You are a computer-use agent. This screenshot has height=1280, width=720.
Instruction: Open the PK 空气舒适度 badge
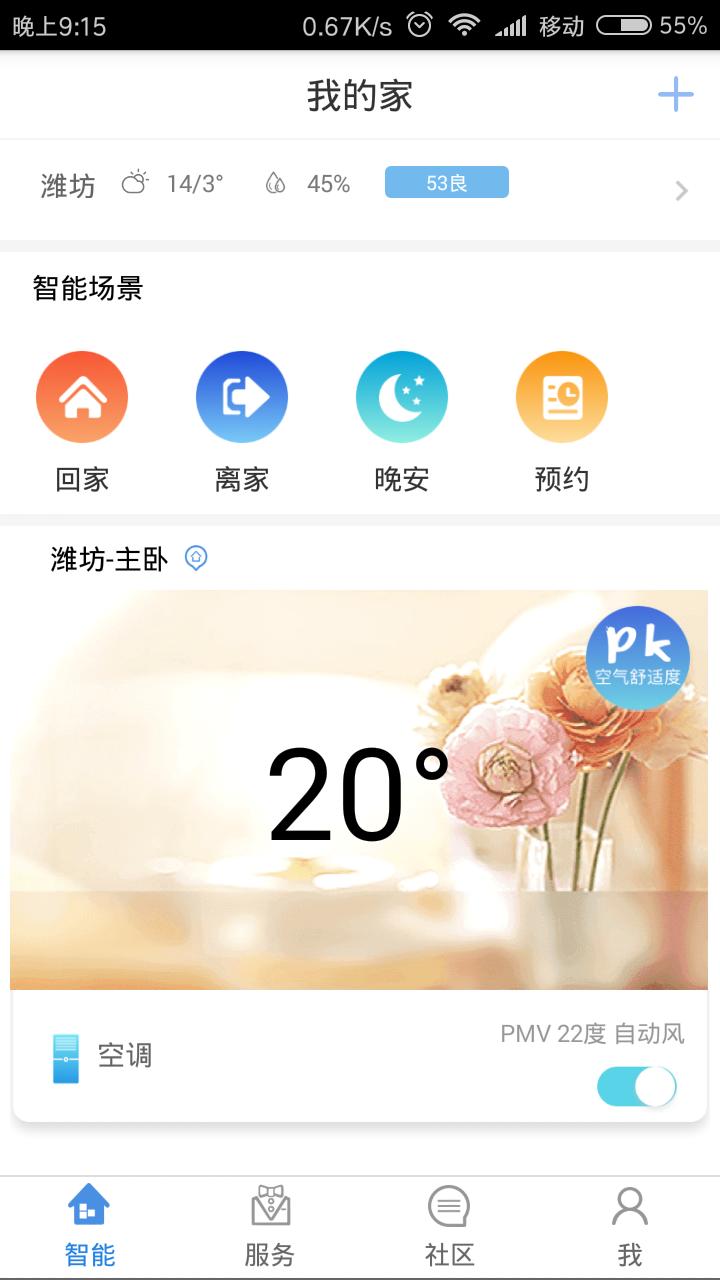pos(638,657)
